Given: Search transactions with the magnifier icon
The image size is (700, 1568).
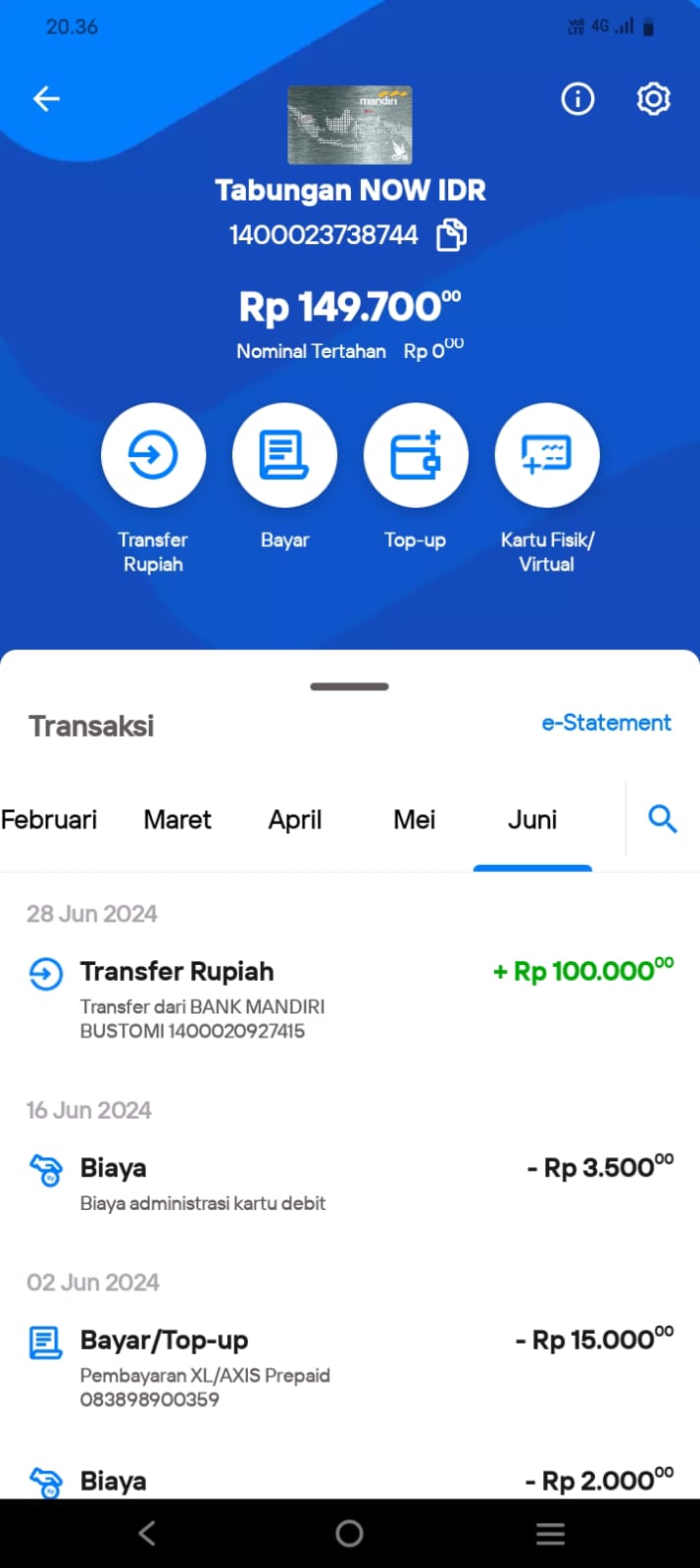Looking at the screenshot, I should 663,819.
